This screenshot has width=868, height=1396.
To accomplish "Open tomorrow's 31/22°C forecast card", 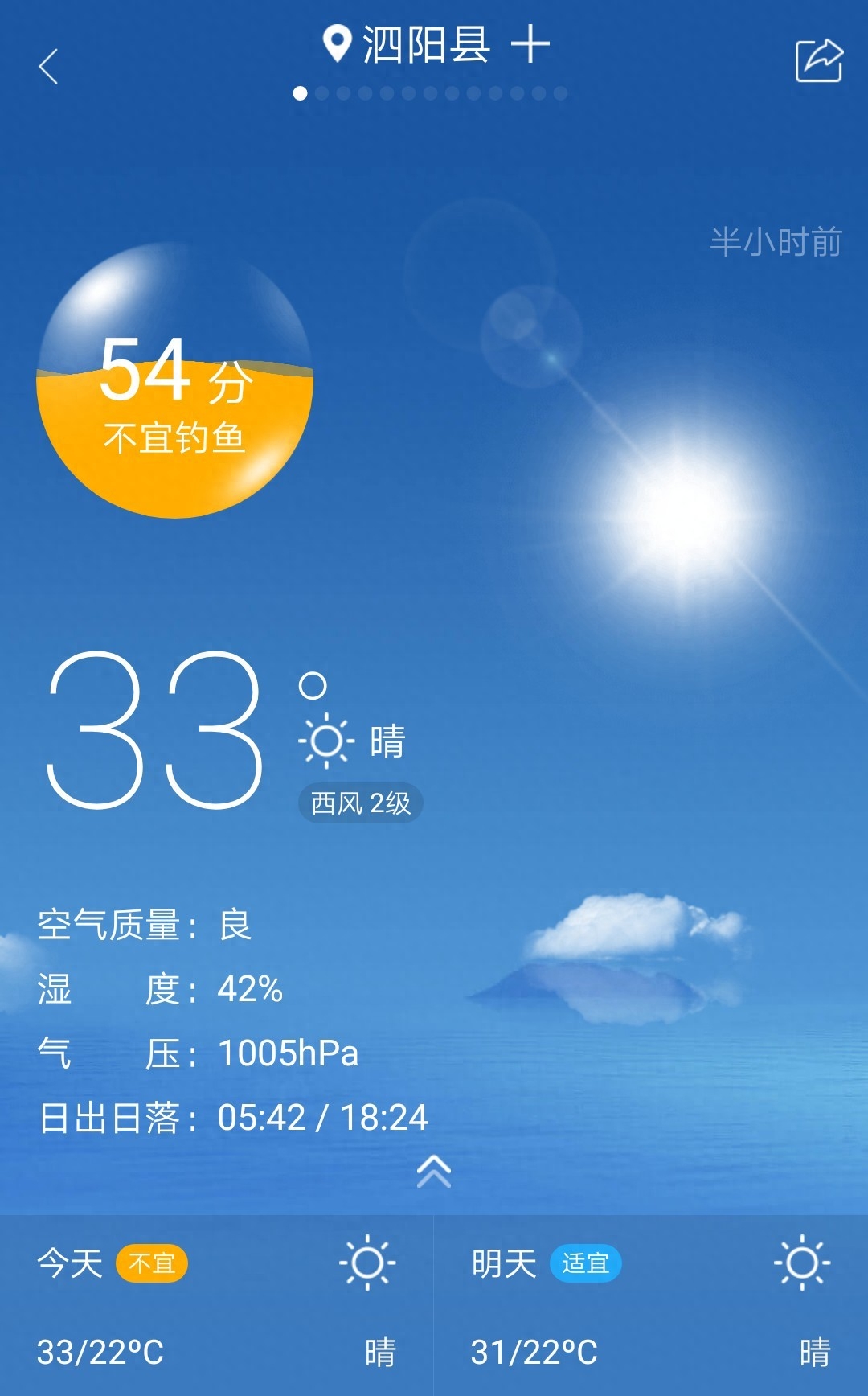I will [x=651, y=1306].
